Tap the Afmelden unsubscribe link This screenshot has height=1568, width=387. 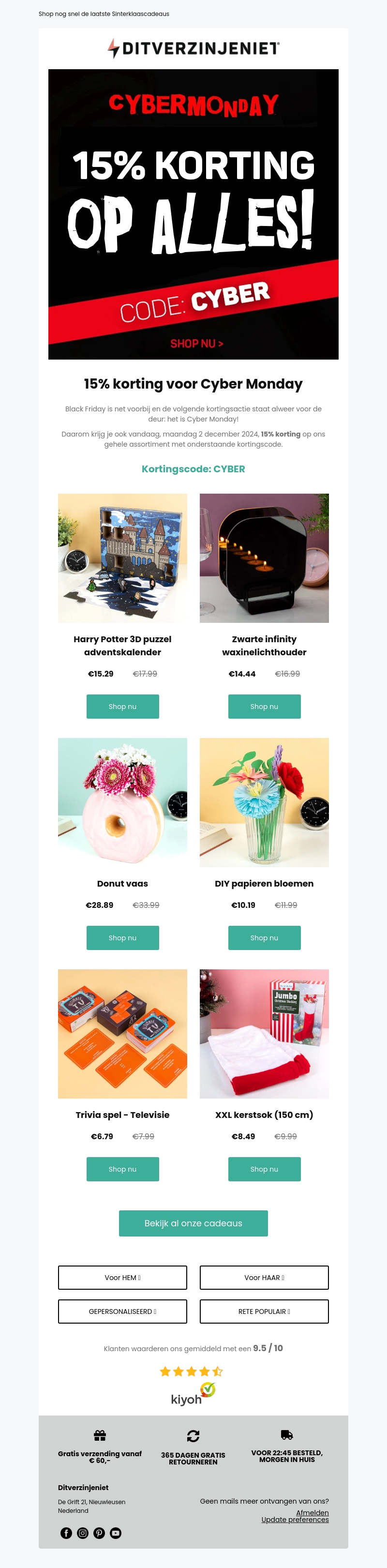tap(312, 1513)
